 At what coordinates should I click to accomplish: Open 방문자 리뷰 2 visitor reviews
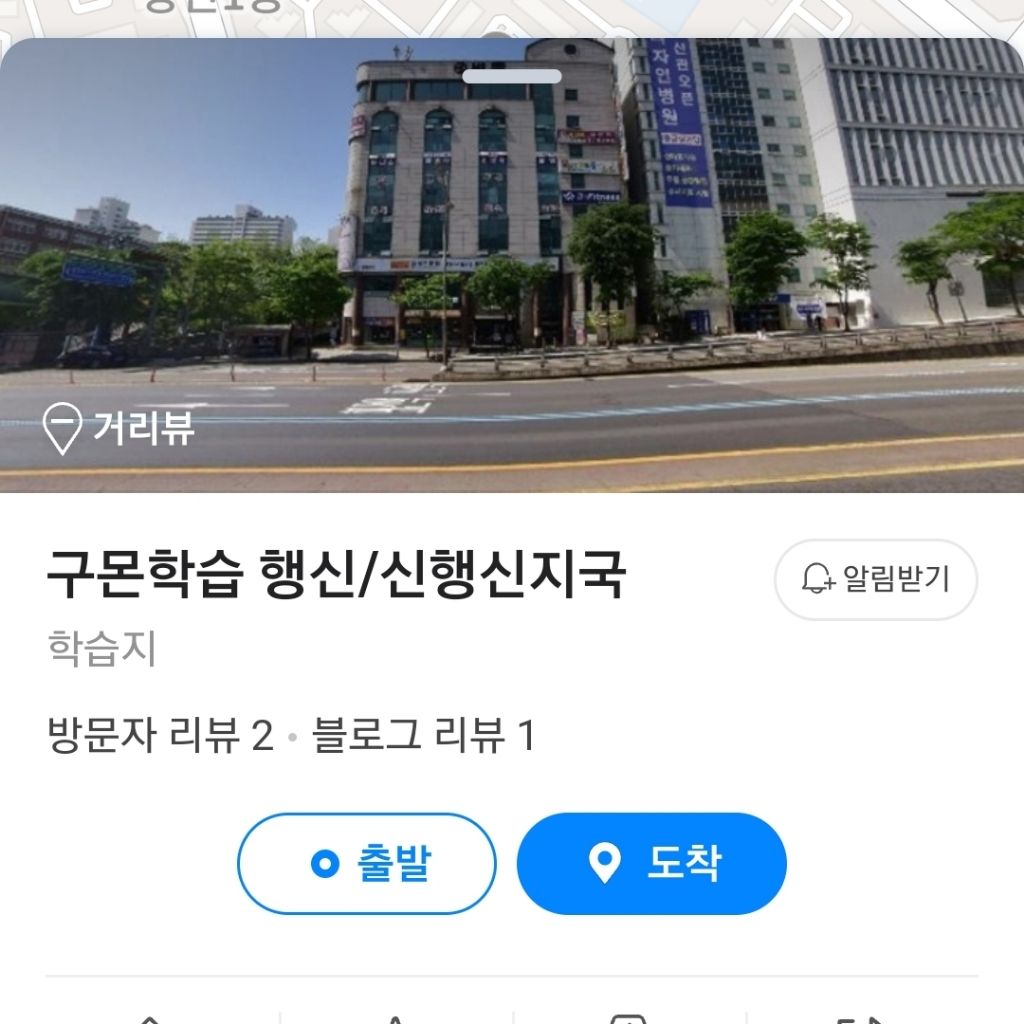pyautogui.click(x=160, y=738)
